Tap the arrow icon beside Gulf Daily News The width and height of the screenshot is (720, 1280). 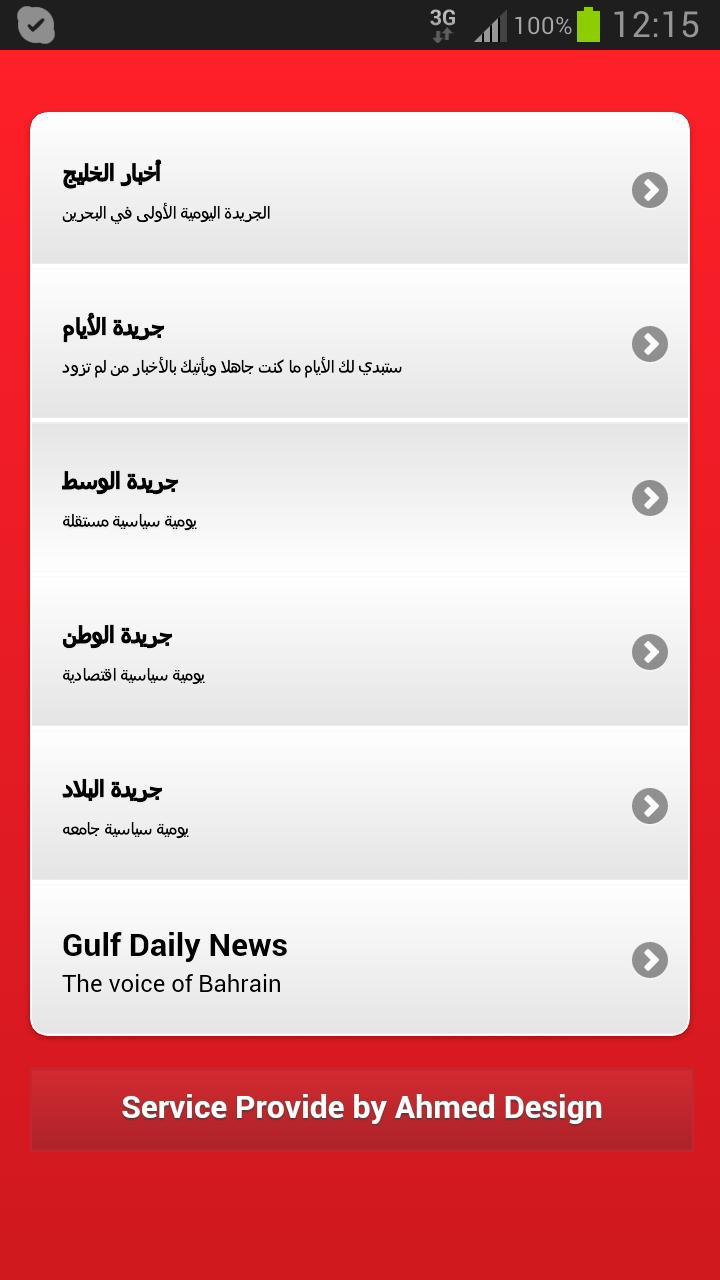click(x=649, y=960)
